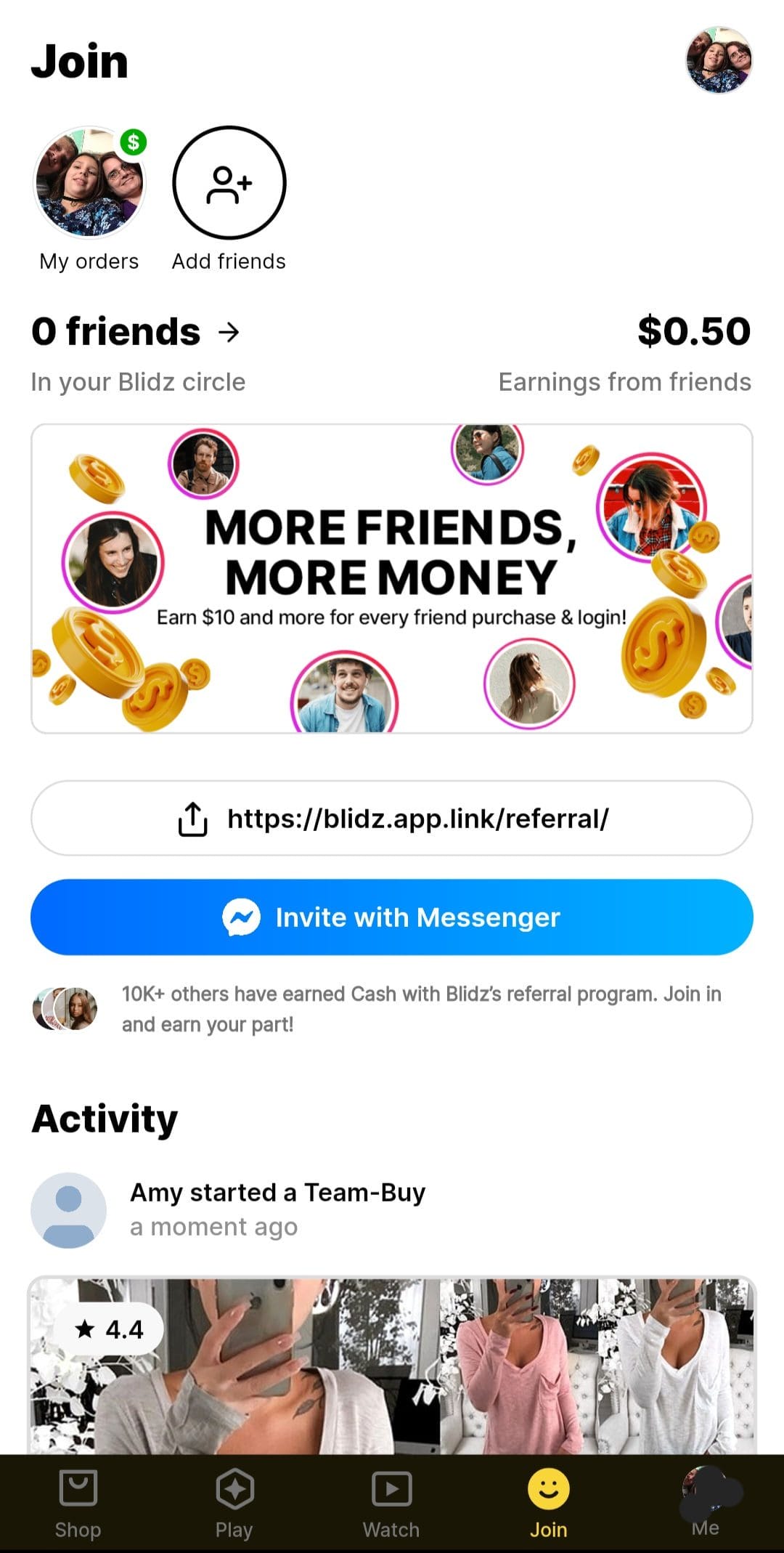The height and width of the screenshot is (1553, 784).
Task: Open the profile avatar at top right
Action: 719,60
